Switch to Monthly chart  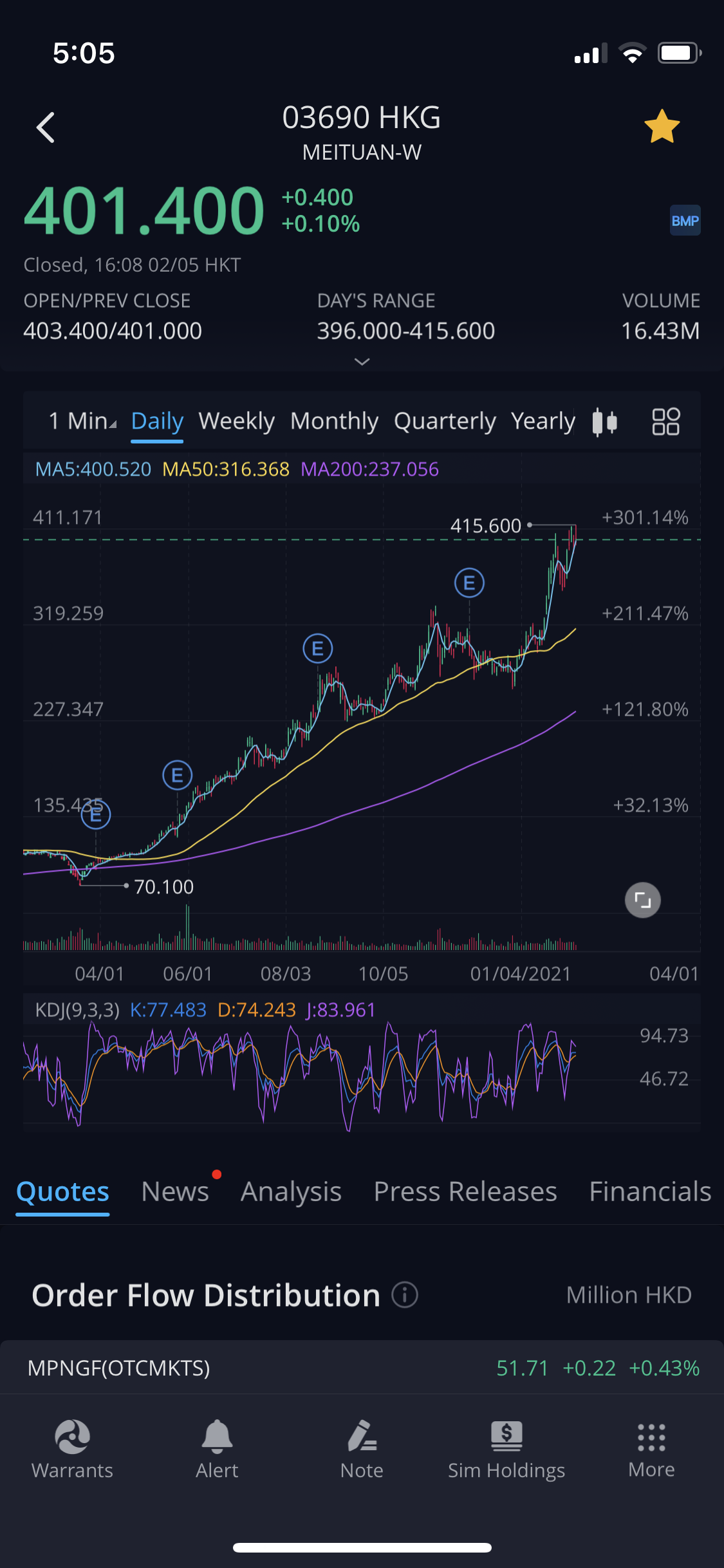point(334,421)
